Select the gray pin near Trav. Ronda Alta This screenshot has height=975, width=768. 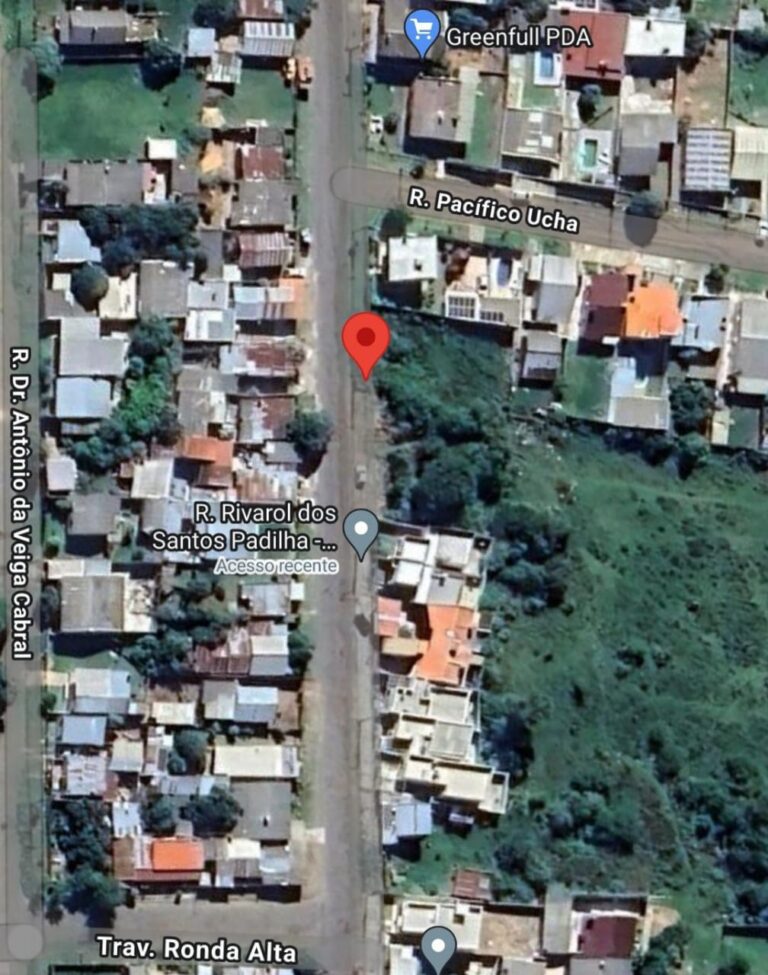point(438,945)
